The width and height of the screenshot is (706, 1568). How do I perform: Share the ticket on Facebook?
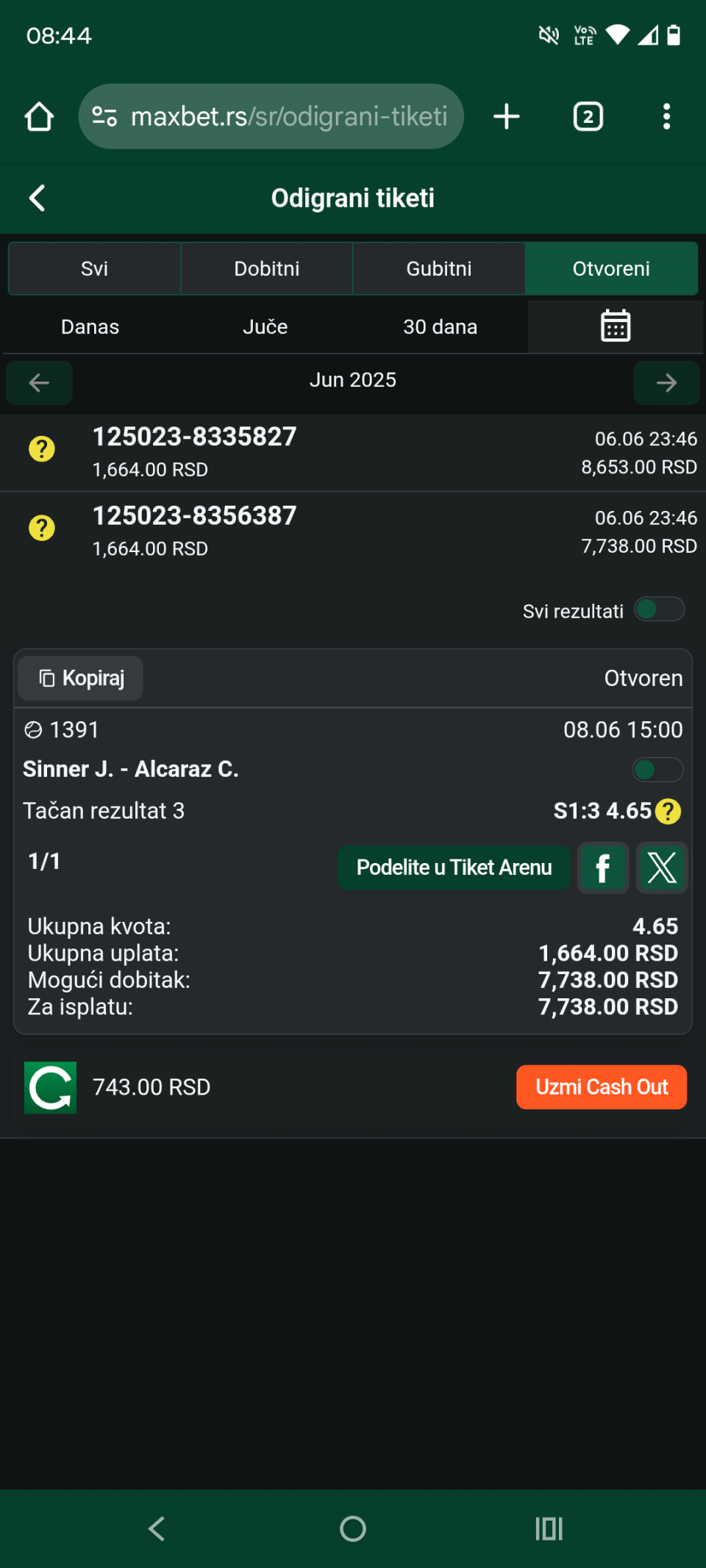point(603,867)
